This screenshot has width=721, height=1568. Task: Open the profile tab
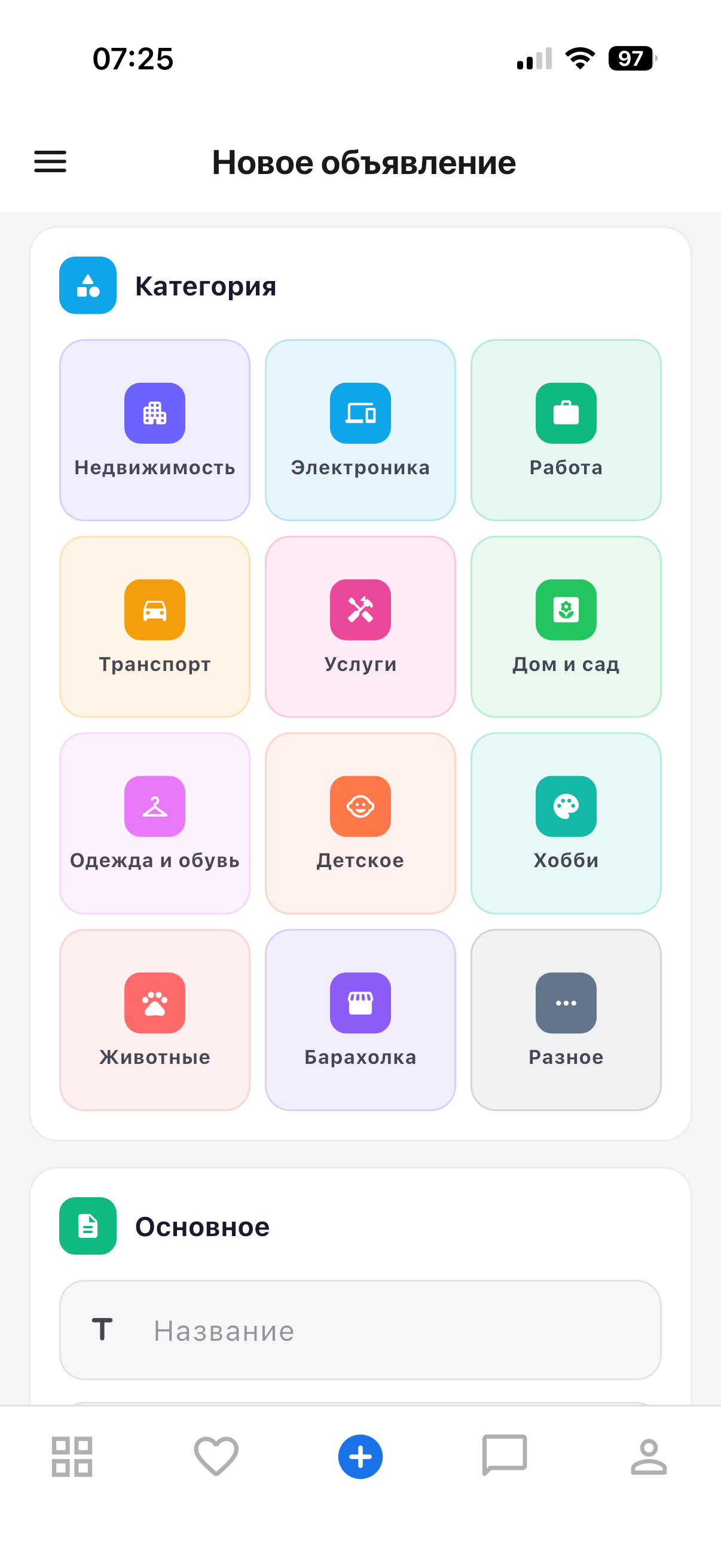(x=649, y=1457)
